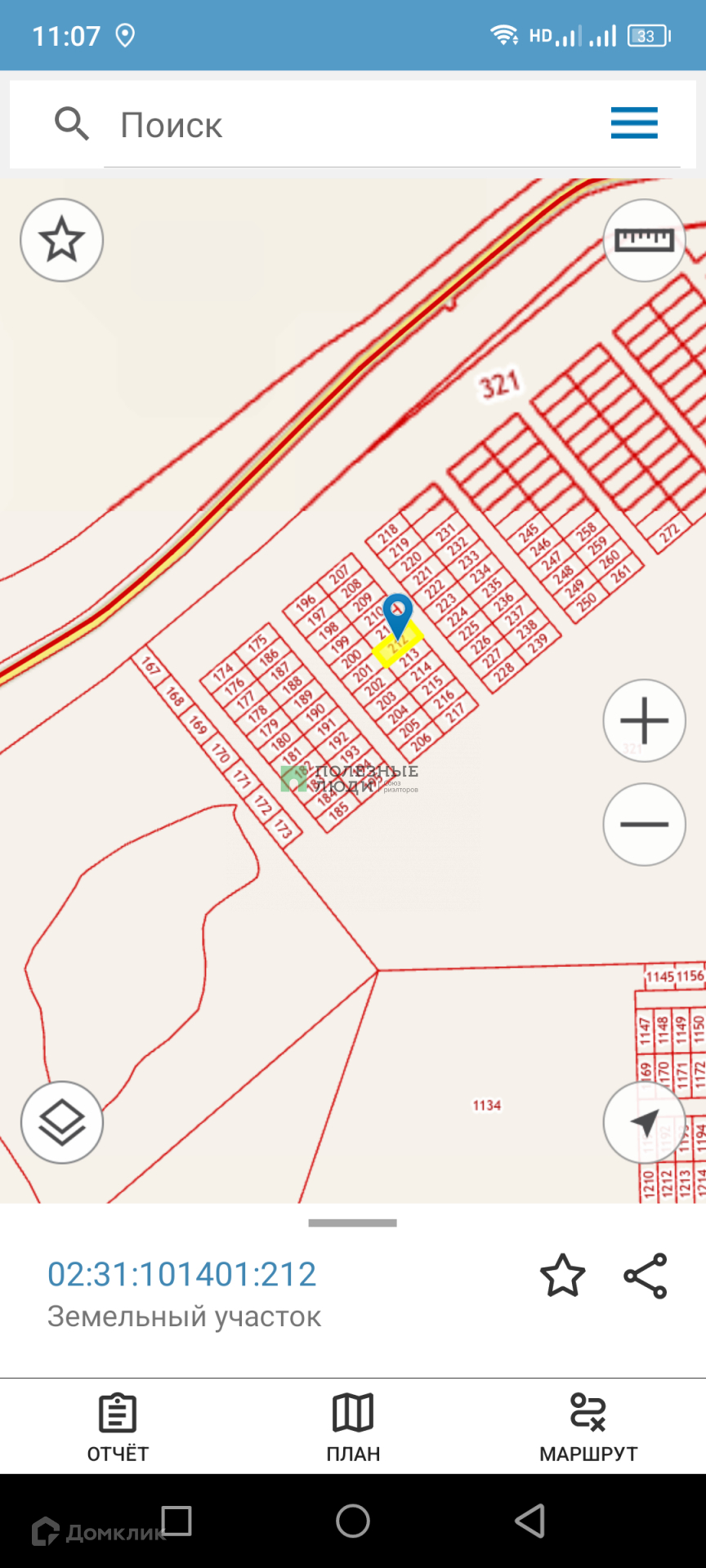
Task: Open the map layers selector
Action: point(62,1122)
